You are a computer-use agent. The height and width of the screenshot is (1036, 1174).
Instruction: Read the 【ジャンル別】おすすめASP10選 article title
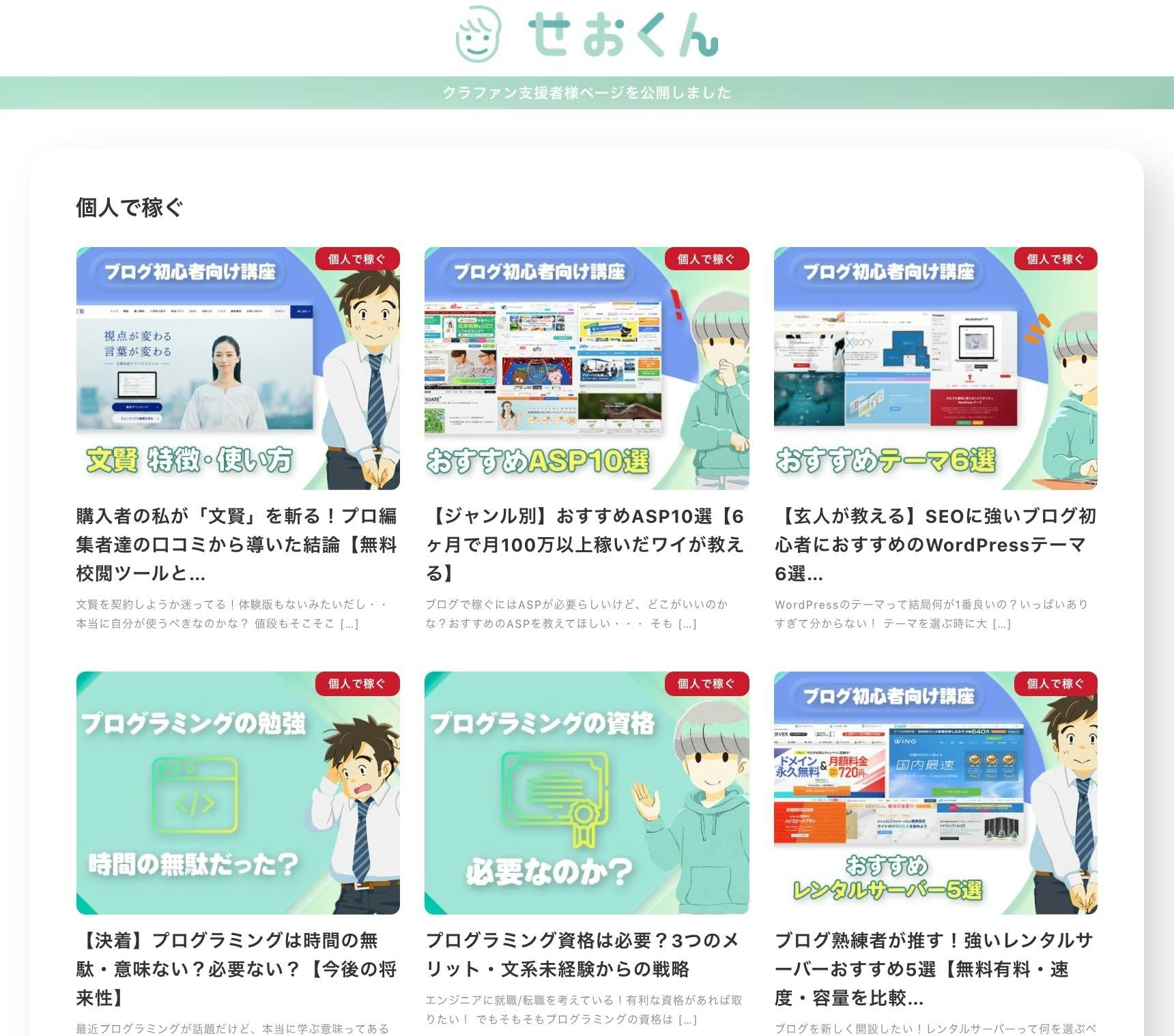585,545
